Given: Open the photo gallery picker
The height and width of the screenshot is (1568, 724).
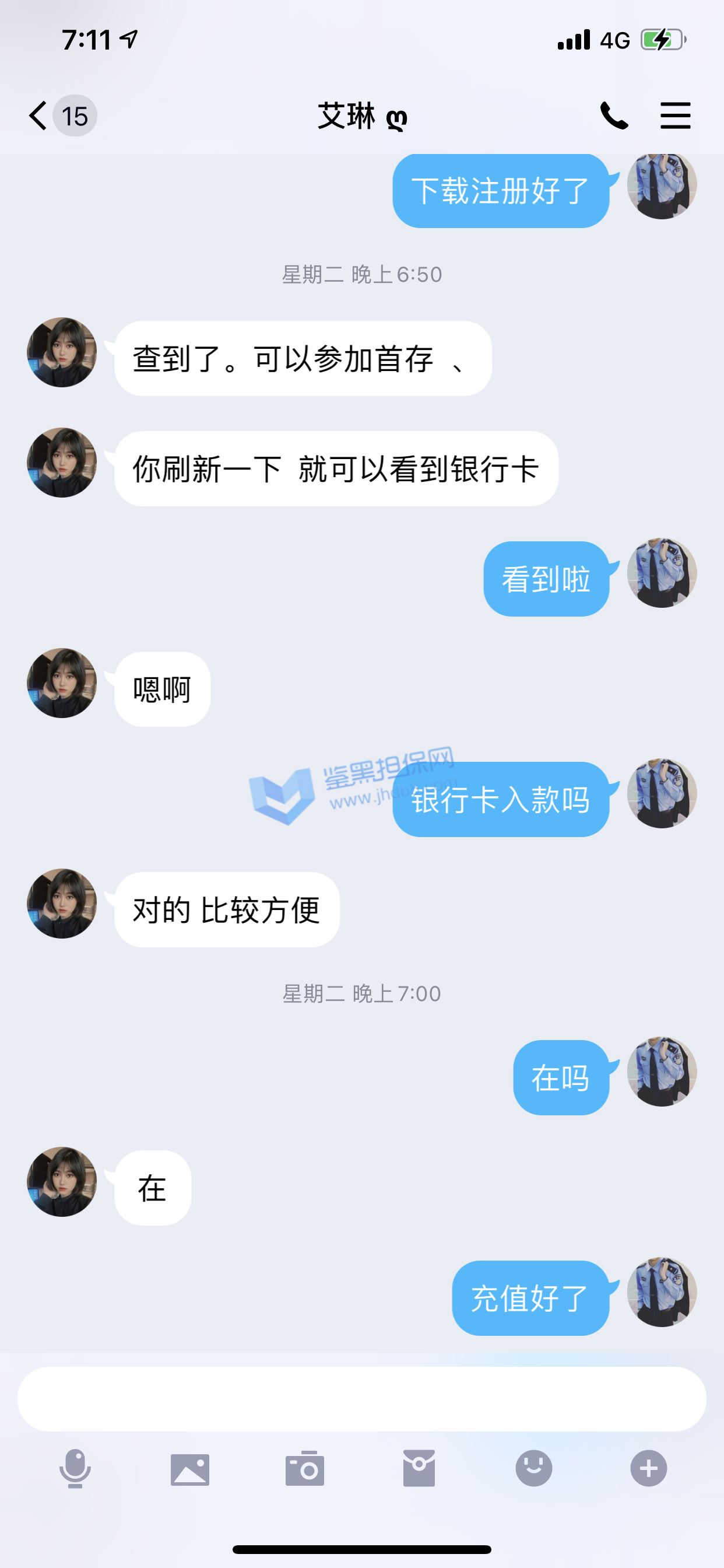Looking at the screenshot, I should coord(190,1469).
